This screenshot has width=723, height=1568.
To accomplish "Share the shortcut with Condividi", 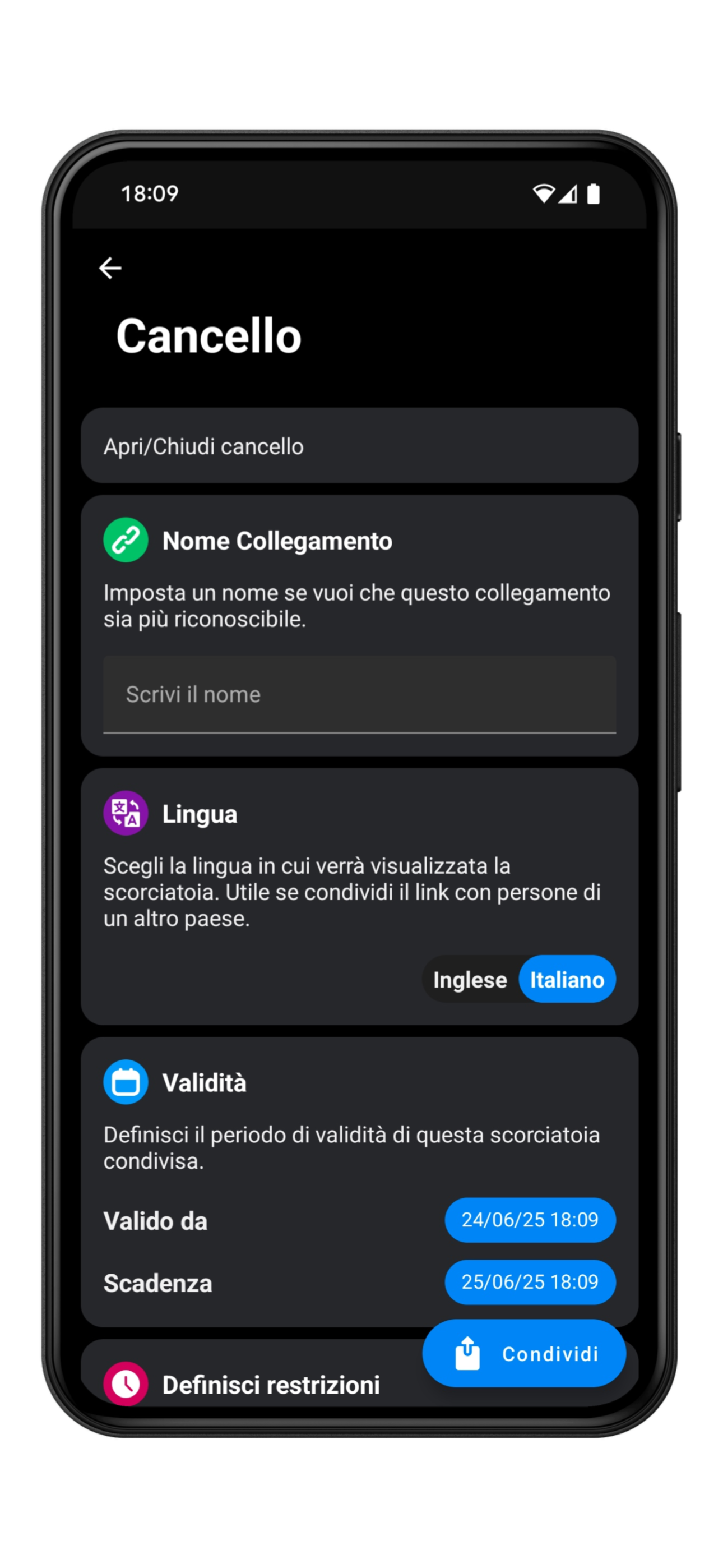I will point(524,1354).
